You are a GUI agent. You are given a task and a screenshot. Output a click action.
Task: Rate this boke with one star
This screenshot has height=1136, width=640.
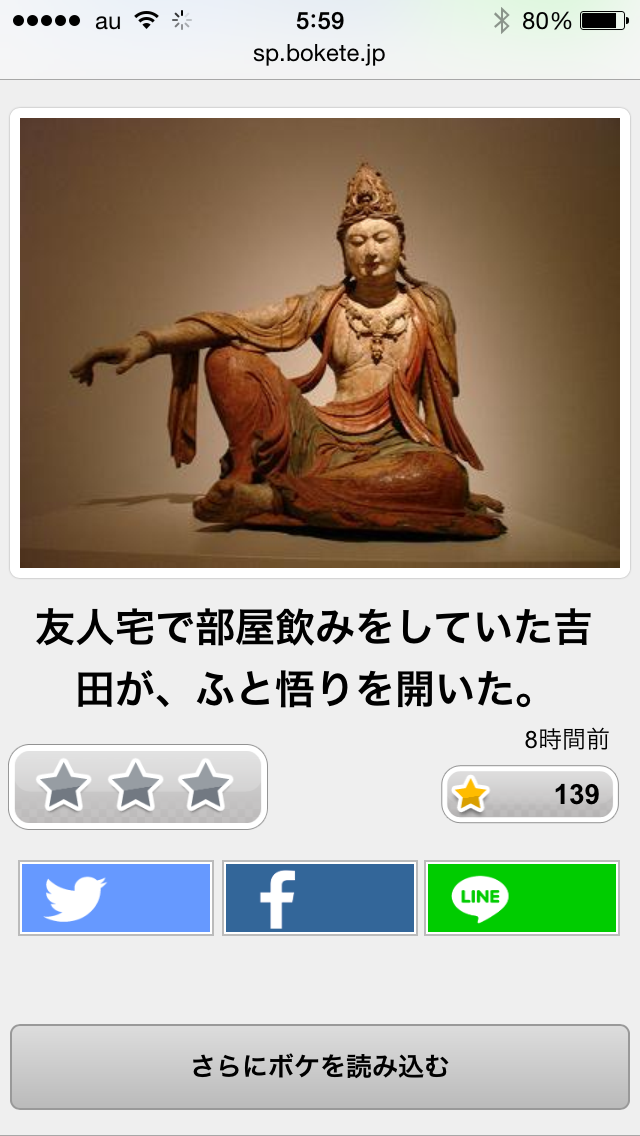coord(63,786)
